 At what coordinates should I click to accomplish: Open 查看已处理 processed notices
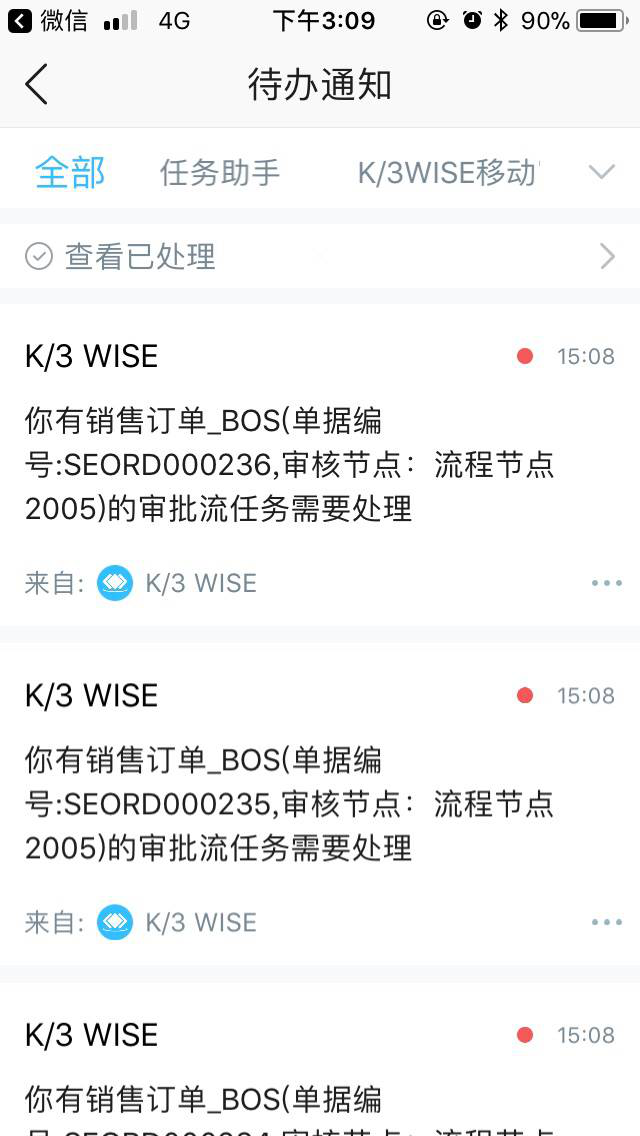320,257
